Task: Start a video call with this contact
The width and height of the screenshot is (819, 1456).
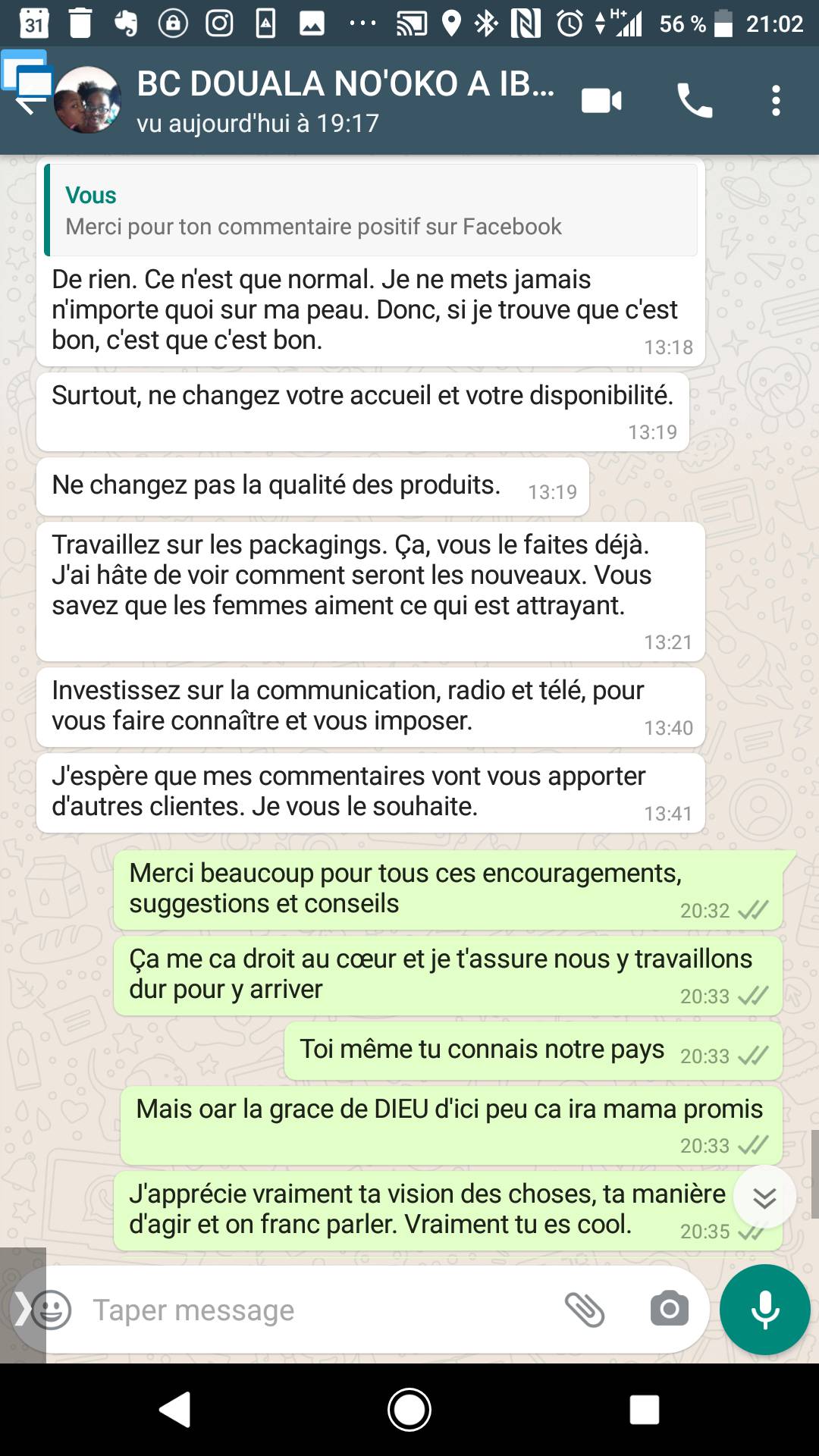Action: click(602, 100)
